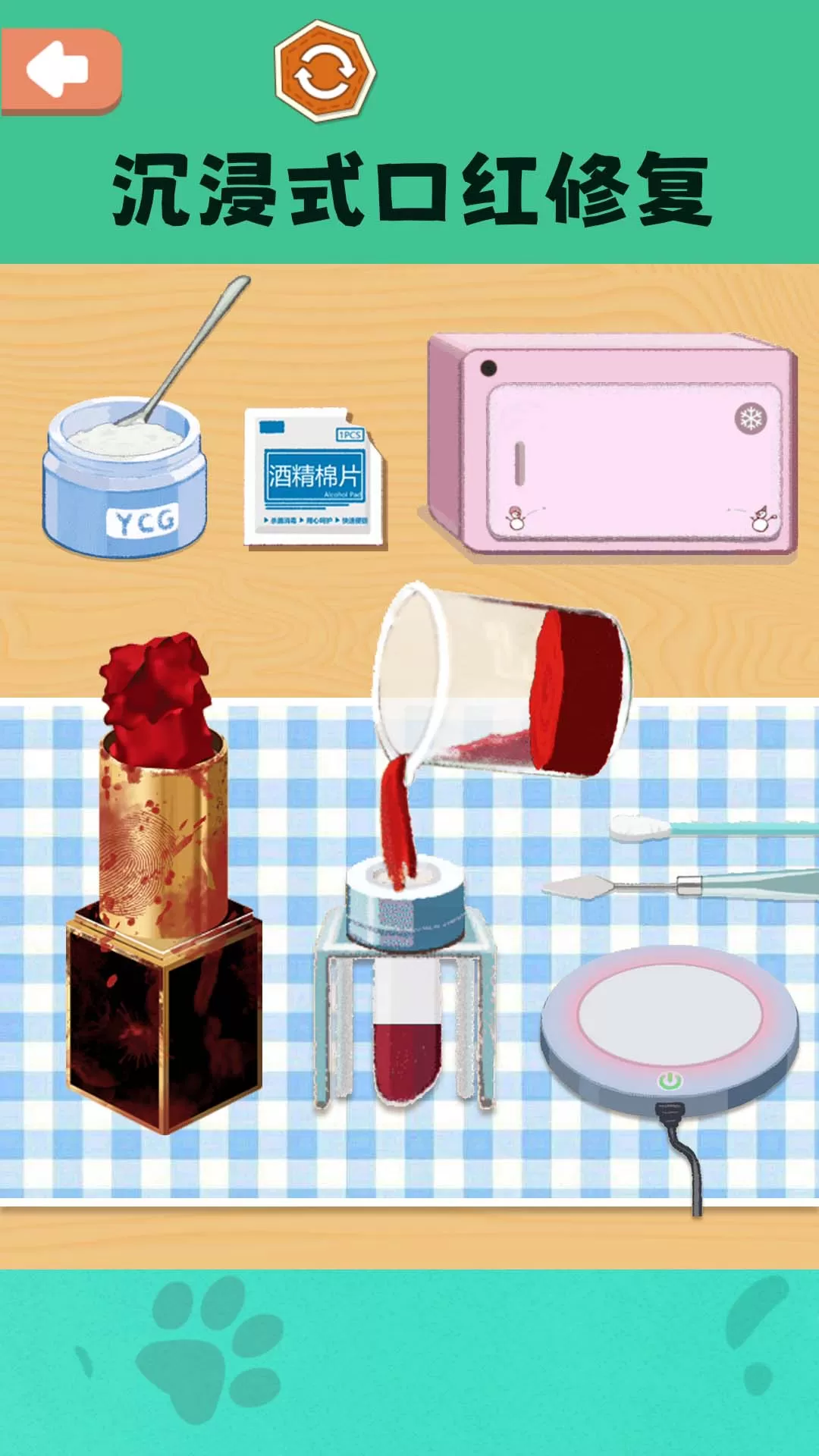Go back with the arrow button
Image resolution: width=819 pixels, height=1456 pixels.
tap(61, 71)
